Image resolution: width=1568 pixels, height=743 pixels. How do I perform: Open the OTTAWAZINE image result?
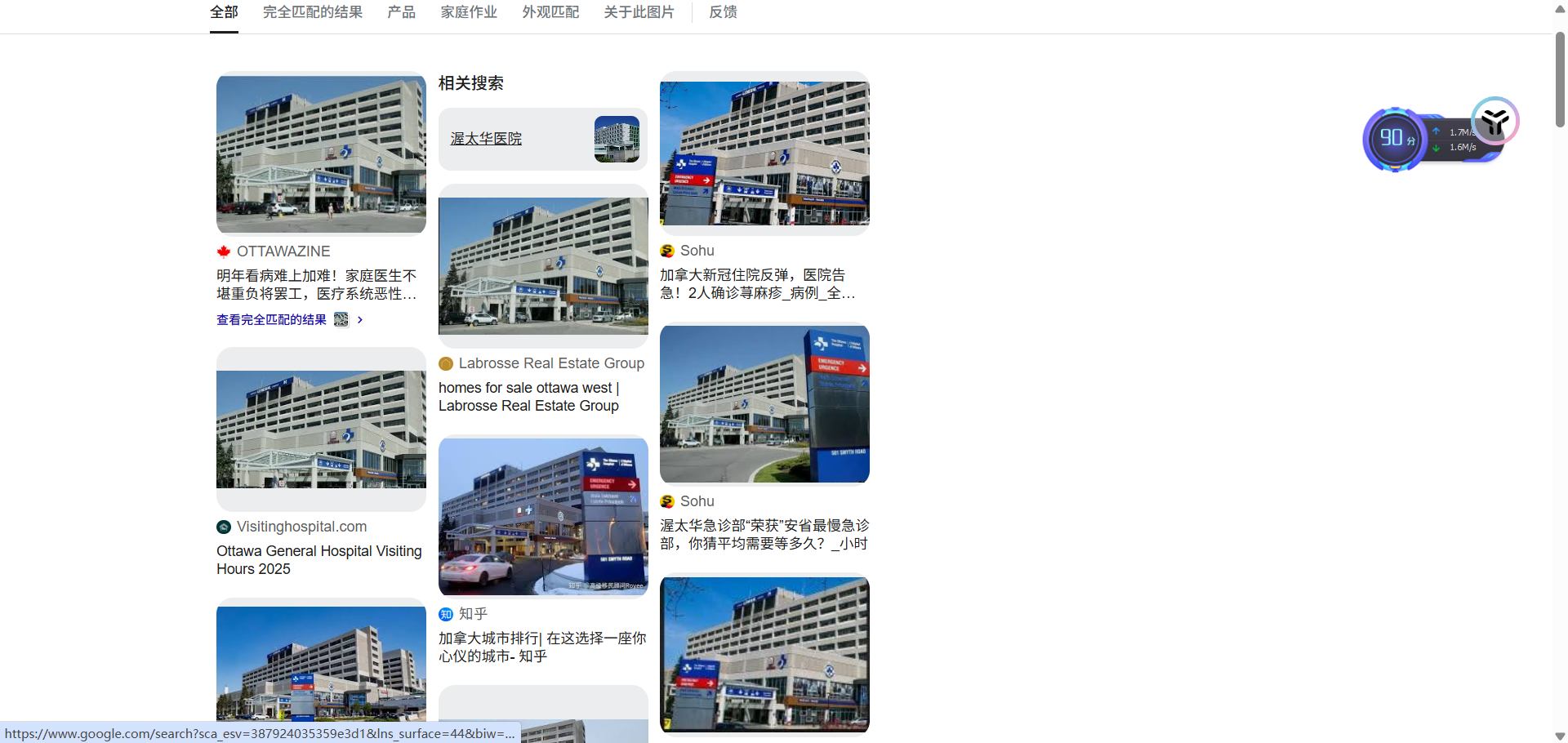[321, 153]
